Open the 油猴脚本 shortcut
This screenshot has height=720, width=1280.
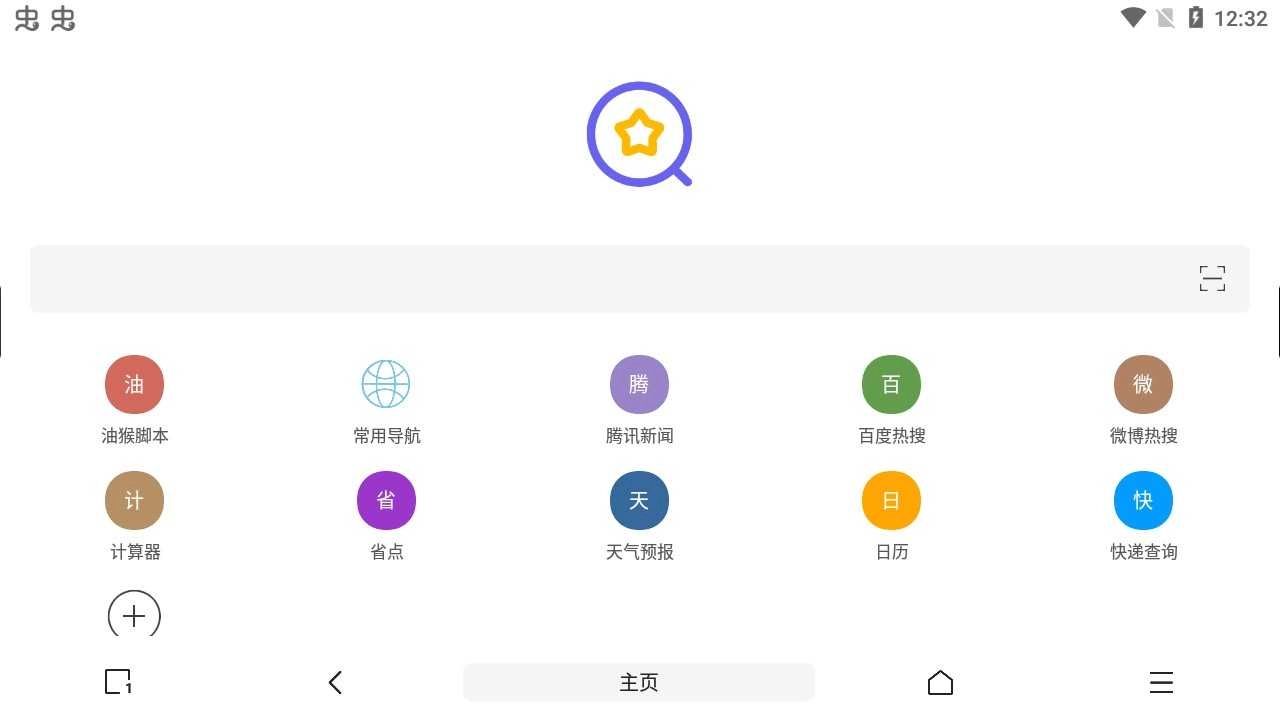[x=134, y=385]
